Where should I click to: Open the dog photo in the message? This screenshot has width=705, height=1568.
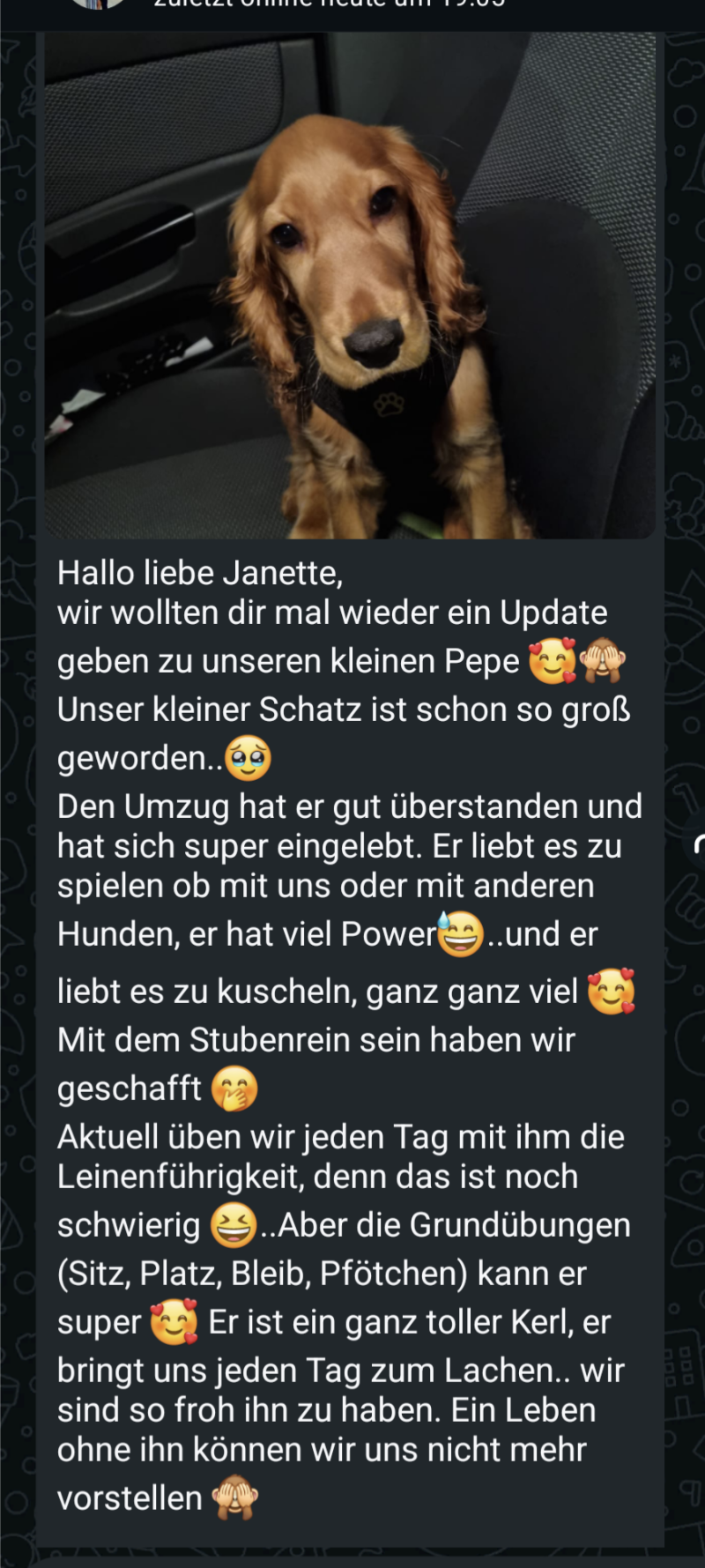(x=350, y=286)
